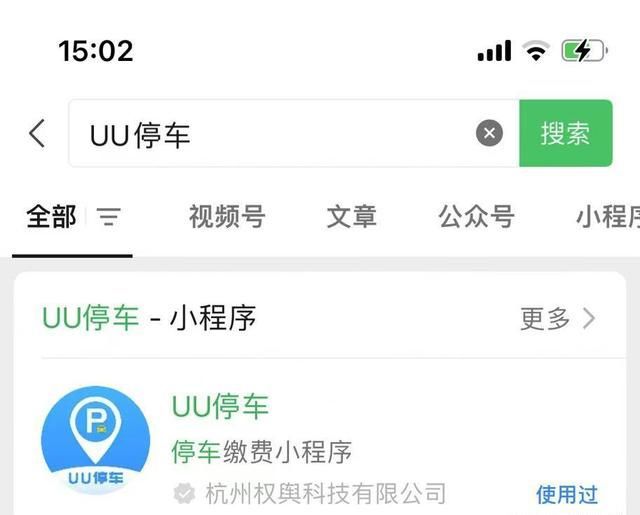Open 更多 mini program results
The width and height of the screenshot is (640, 515).
point(557,319)
